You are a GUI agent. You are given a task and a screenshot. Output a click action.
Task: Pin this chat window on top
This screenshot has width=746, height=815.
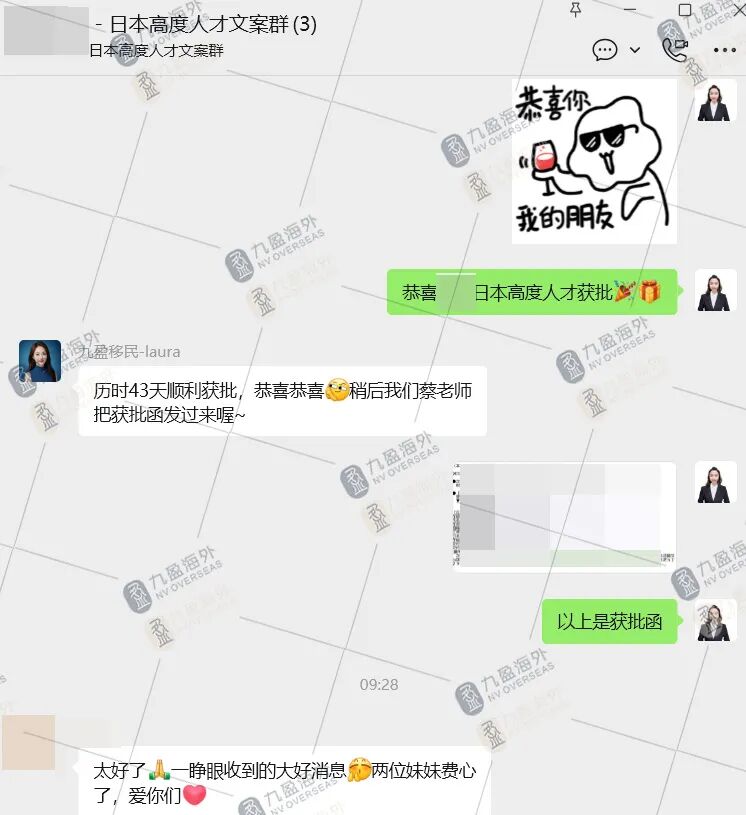point(575,10)
